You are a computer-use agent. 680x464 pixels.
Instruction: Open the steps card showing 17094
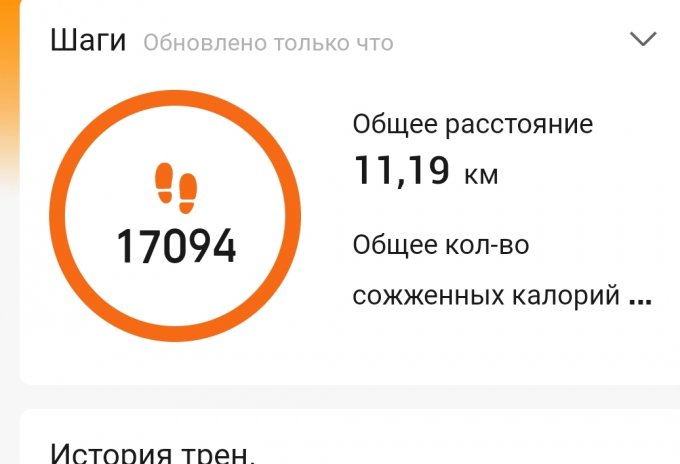(x=176, y=215)
